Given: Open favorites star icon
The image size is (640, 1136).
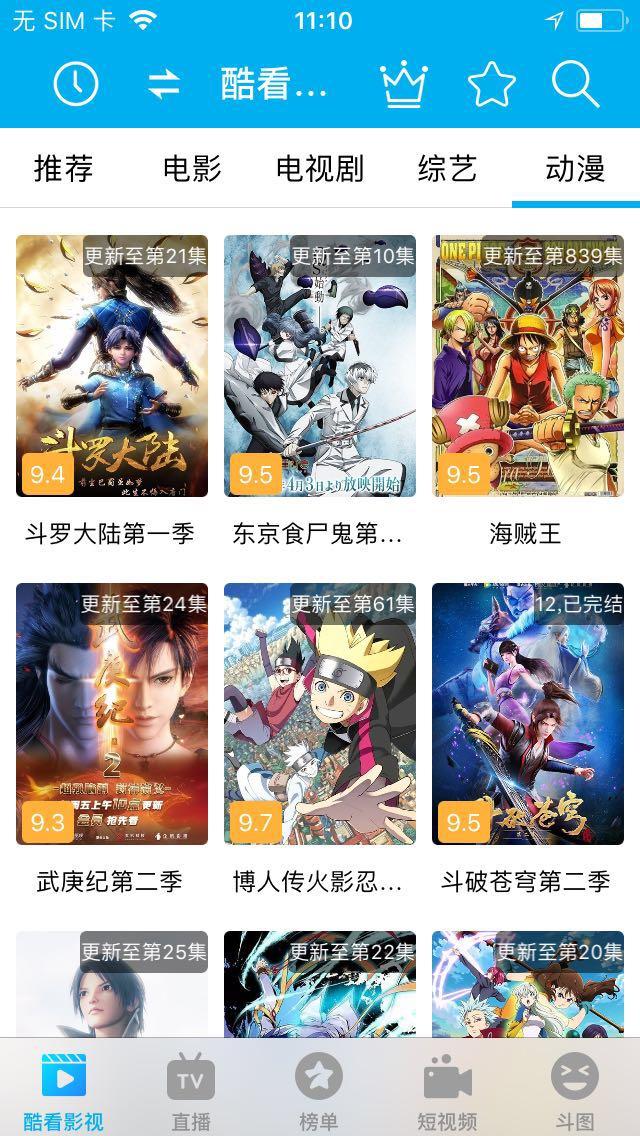Looking at the screenshot, I should point(491,84).
